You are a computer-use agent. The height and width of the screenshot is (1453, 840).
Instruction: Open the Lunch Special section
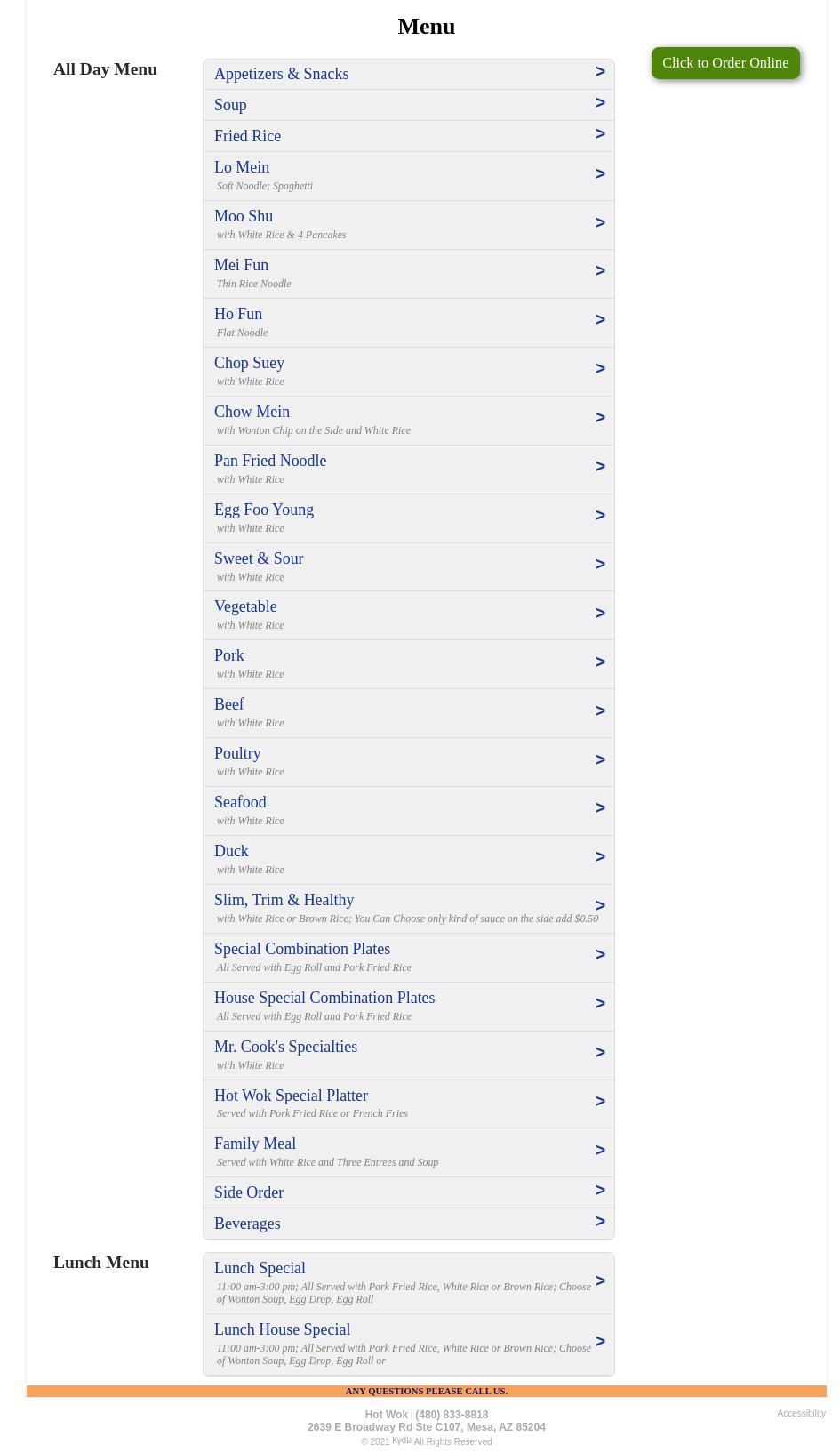tap(600, 1281)
